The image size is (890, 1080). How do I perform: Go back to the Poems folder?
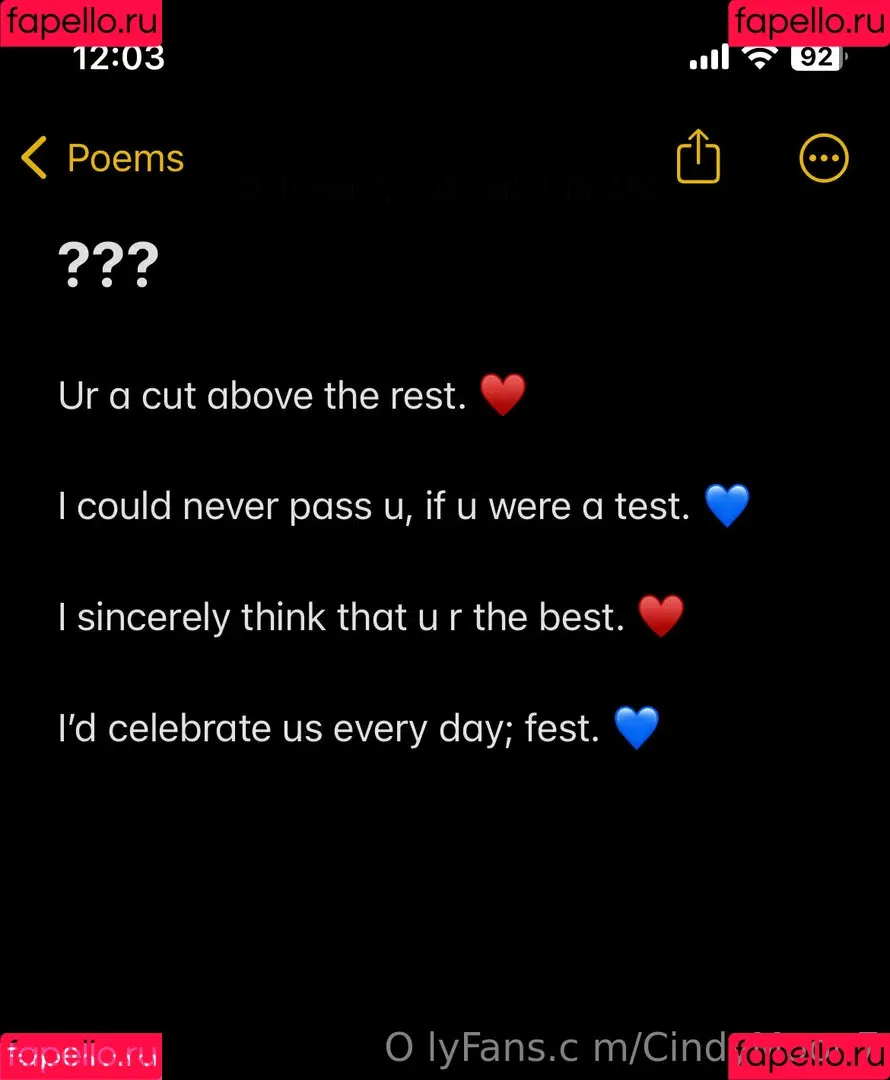[x=102, y=158]
